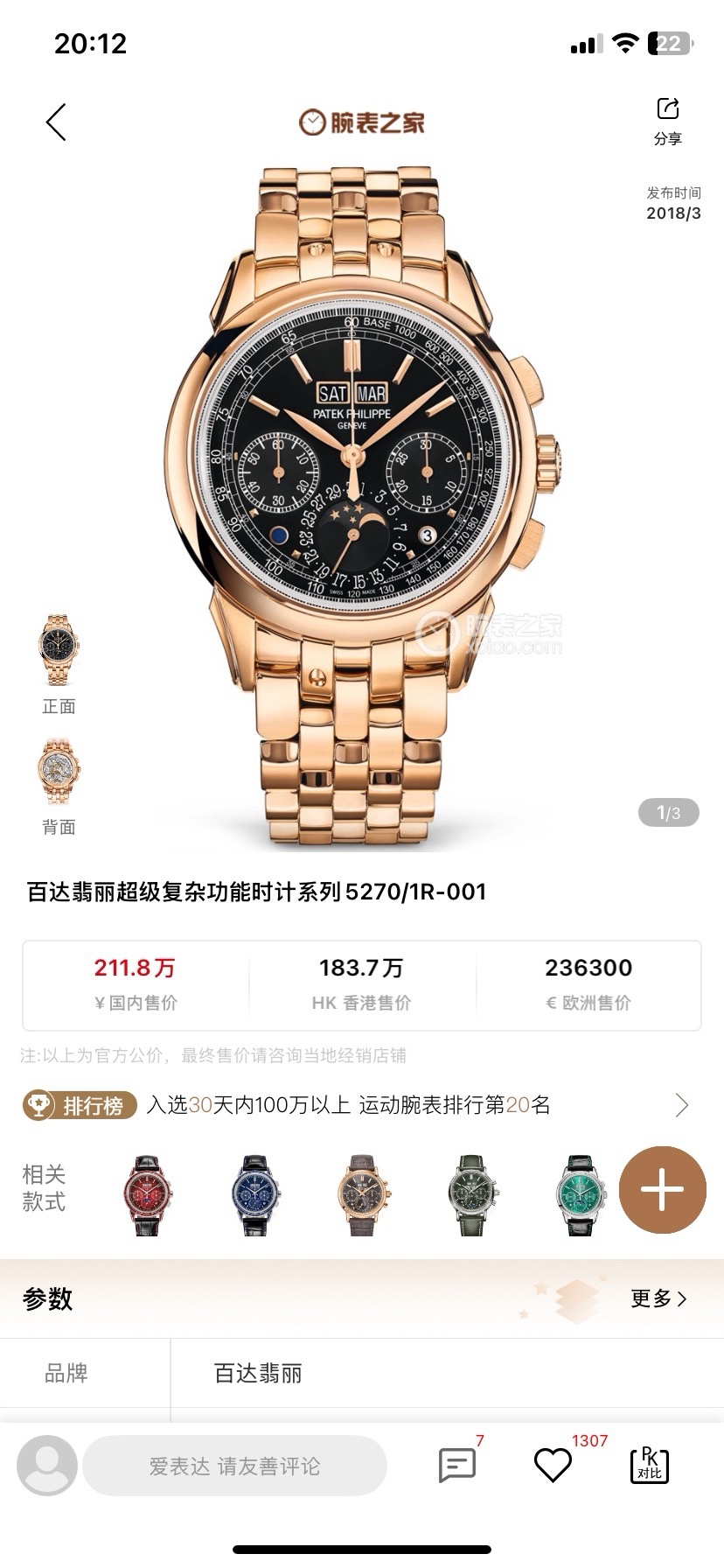Add the watch to PK 对比 comparison
Viewport: 724px width, 1568px height.
649,1465
